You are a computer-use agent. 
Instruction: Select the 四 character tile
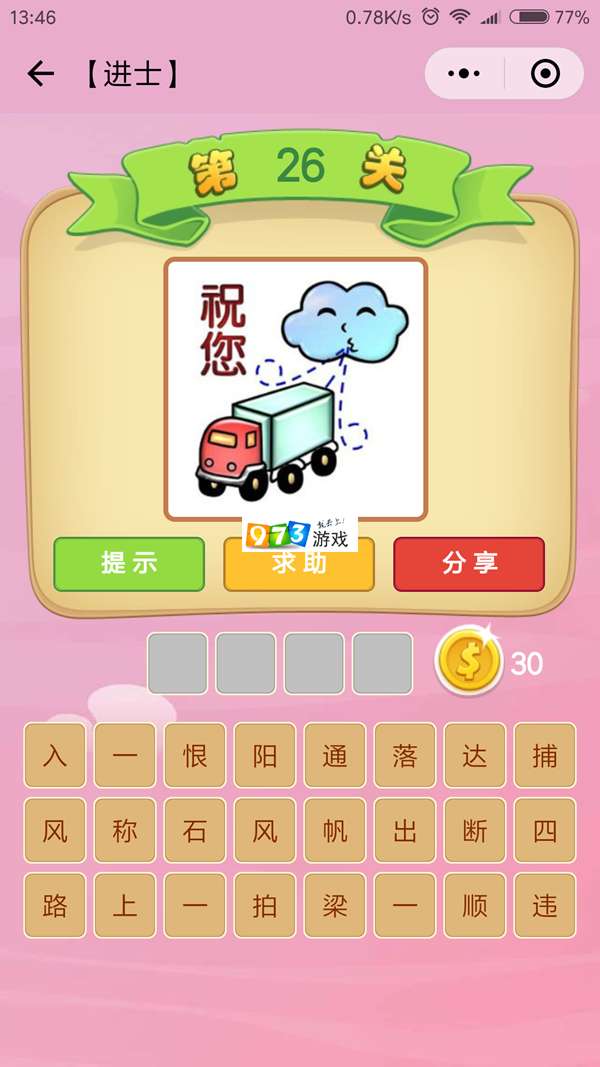(x=545, y=830)
